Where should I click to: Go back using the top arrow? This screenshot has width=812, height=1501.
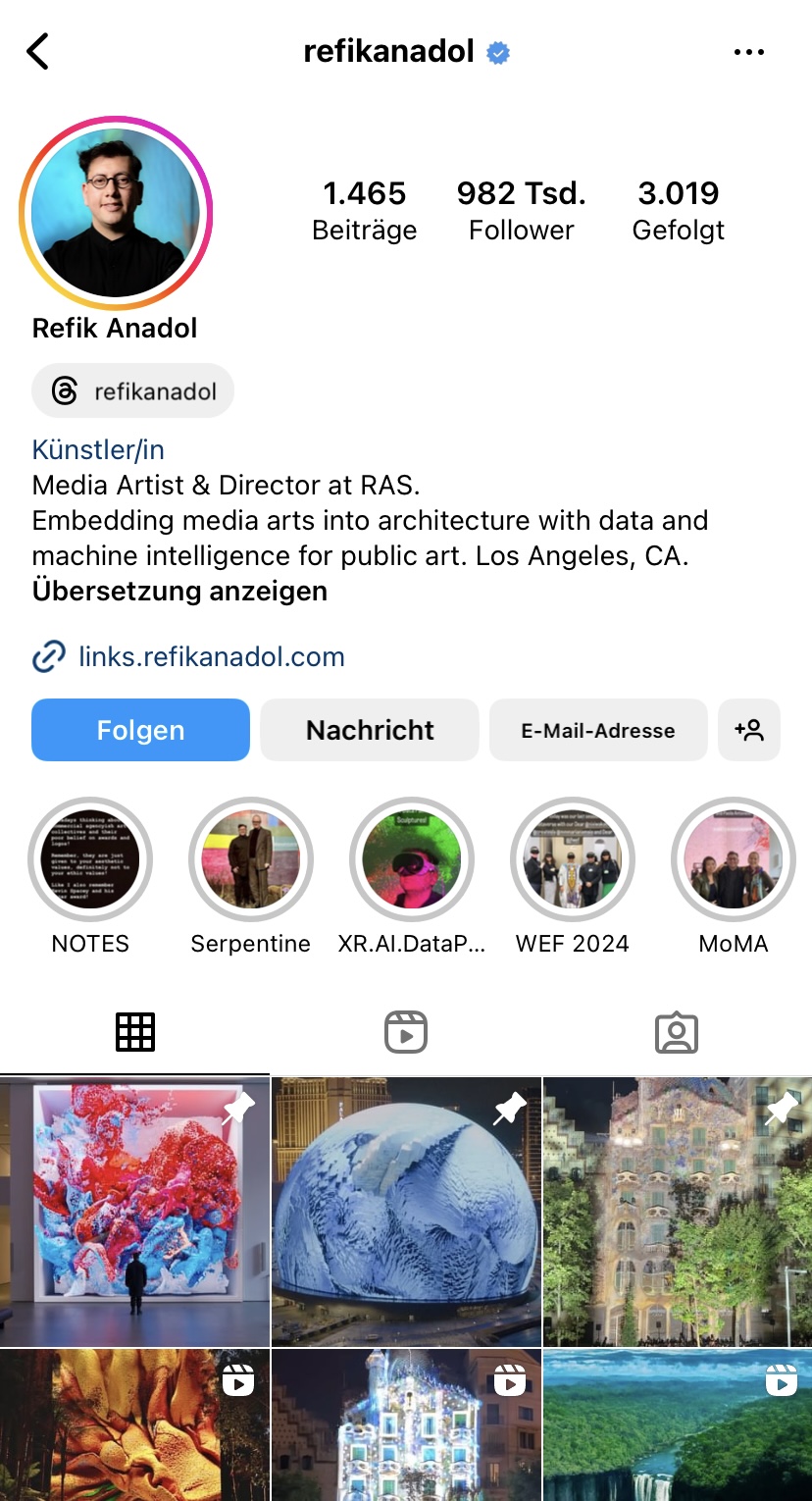click(x=37, y=51)
